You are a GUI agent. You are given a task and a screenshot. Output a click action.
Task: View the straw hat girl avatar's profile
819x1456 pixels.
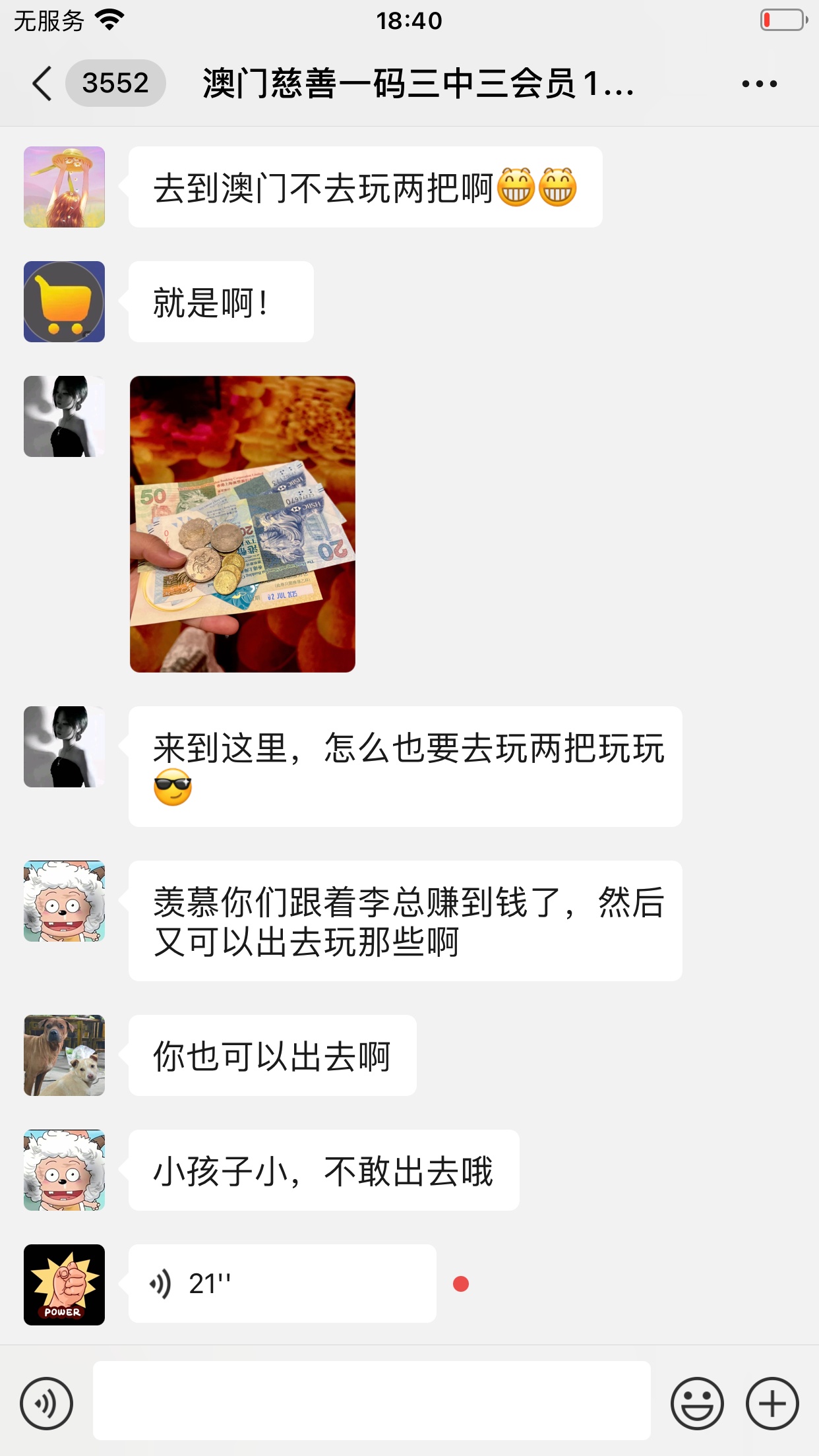click(x=64, y=187)
